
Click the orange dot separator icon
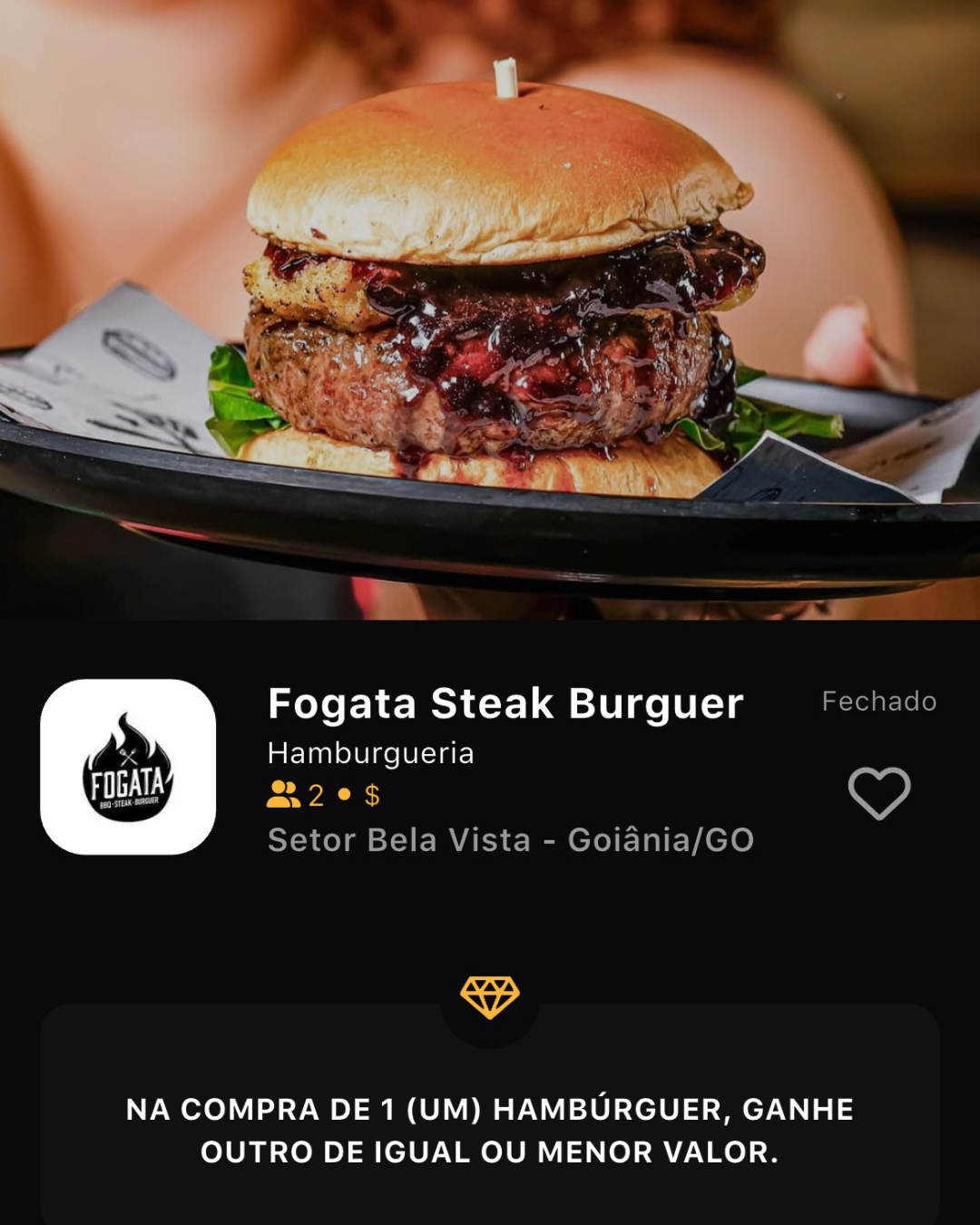[x=343, y=797]
